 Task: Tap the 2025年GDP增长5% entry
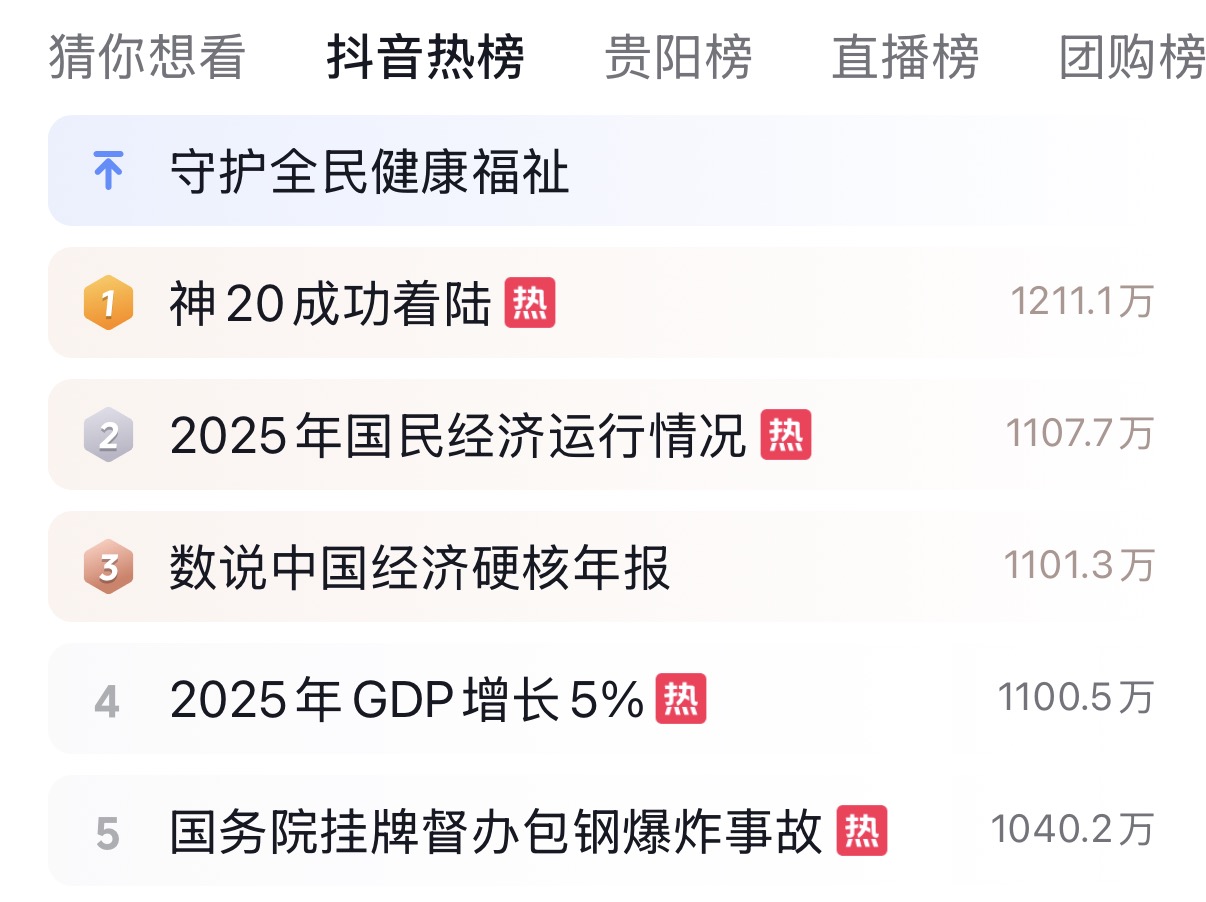click(406, 700)
